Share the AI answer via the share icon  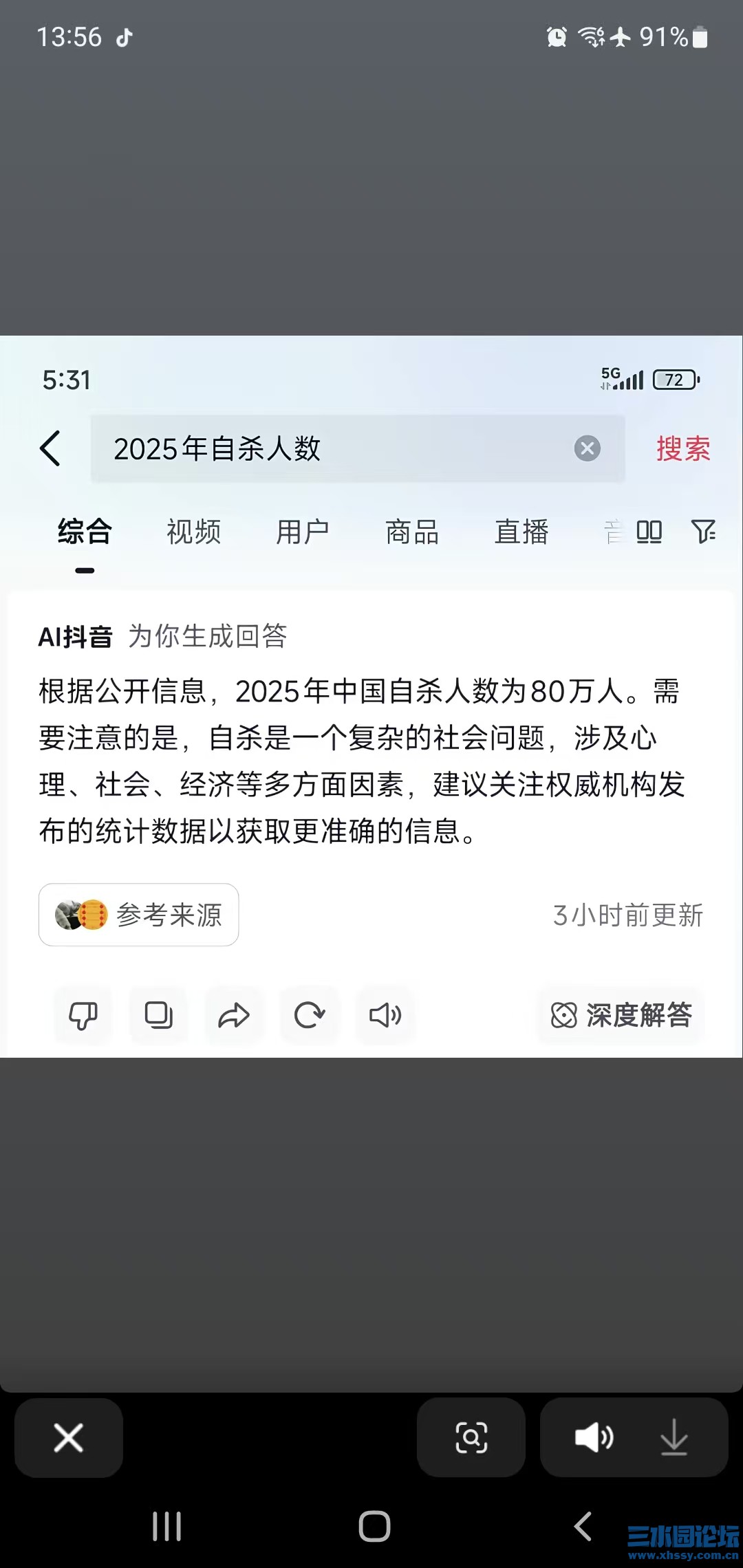click(x=233, y=1015)
